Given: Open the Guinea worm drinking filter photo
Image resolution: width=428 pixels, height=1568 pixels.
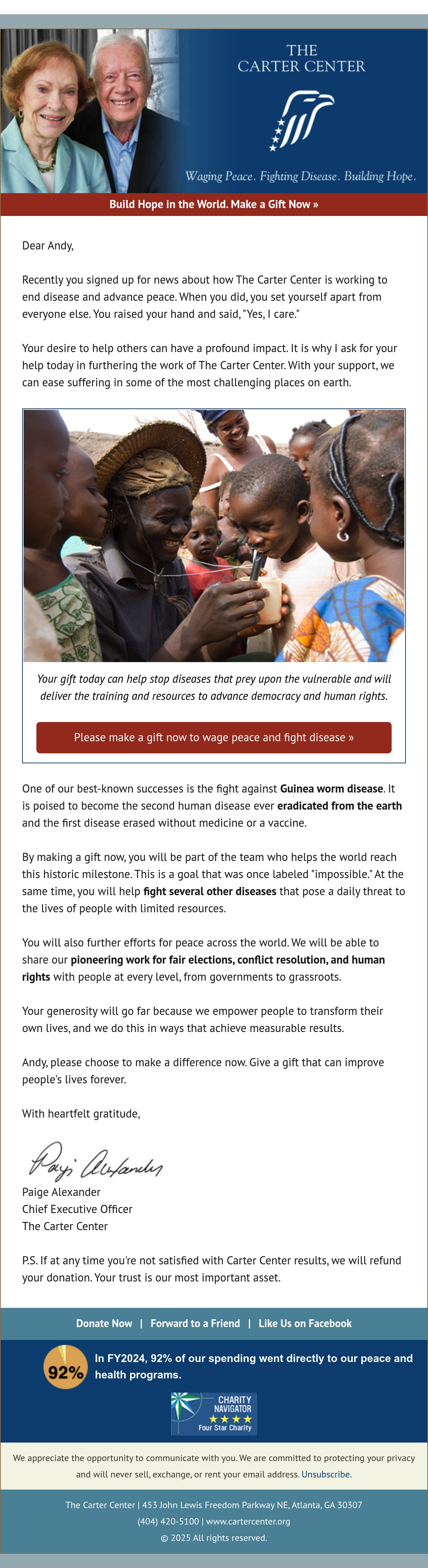Looking at the screenshot, I should tap(214, 536).
